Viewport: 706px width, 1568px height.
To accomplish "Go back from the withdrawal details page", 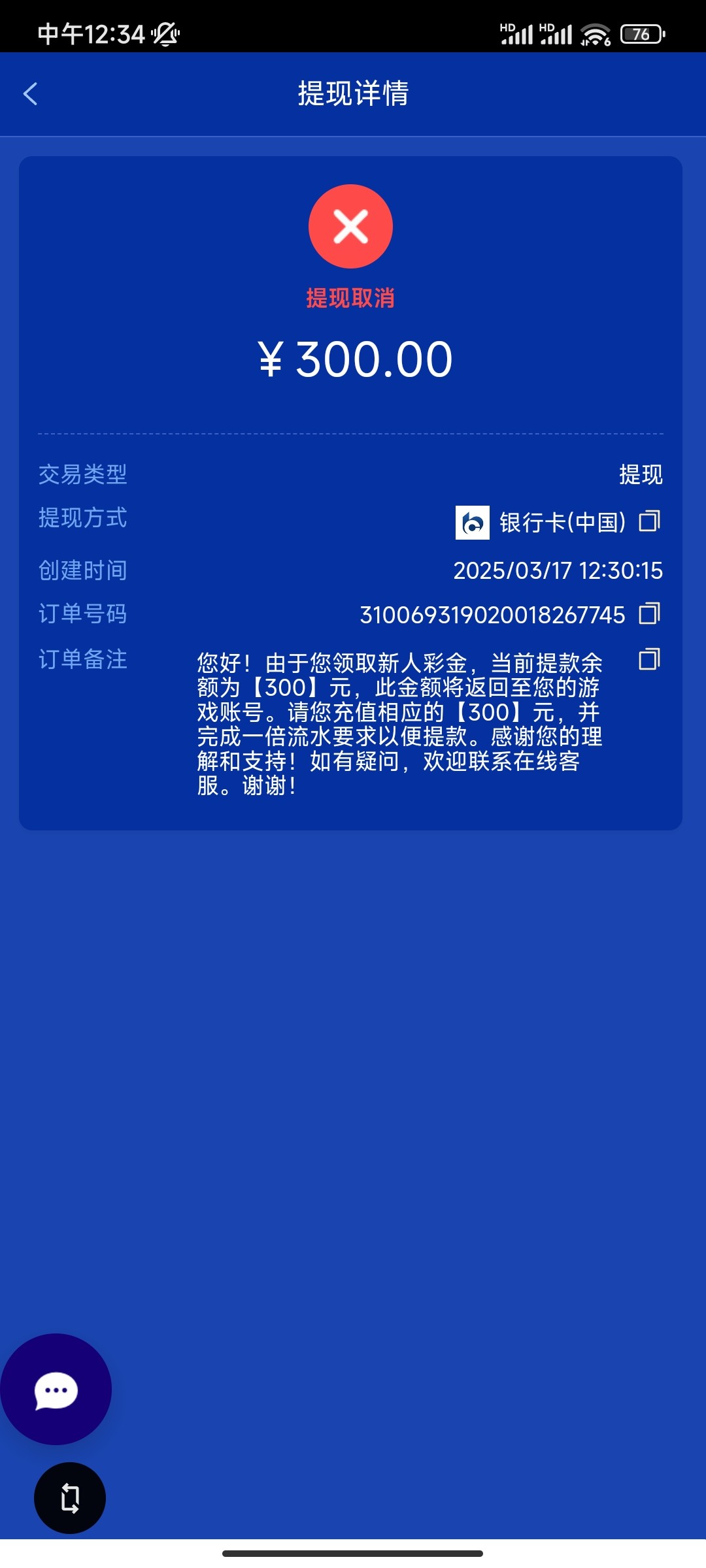I will 30,94.
